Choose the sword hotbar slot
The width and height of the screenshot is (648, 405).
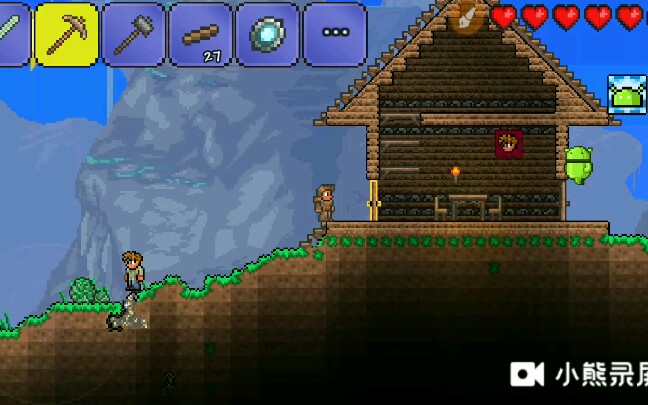pos(10,34)
